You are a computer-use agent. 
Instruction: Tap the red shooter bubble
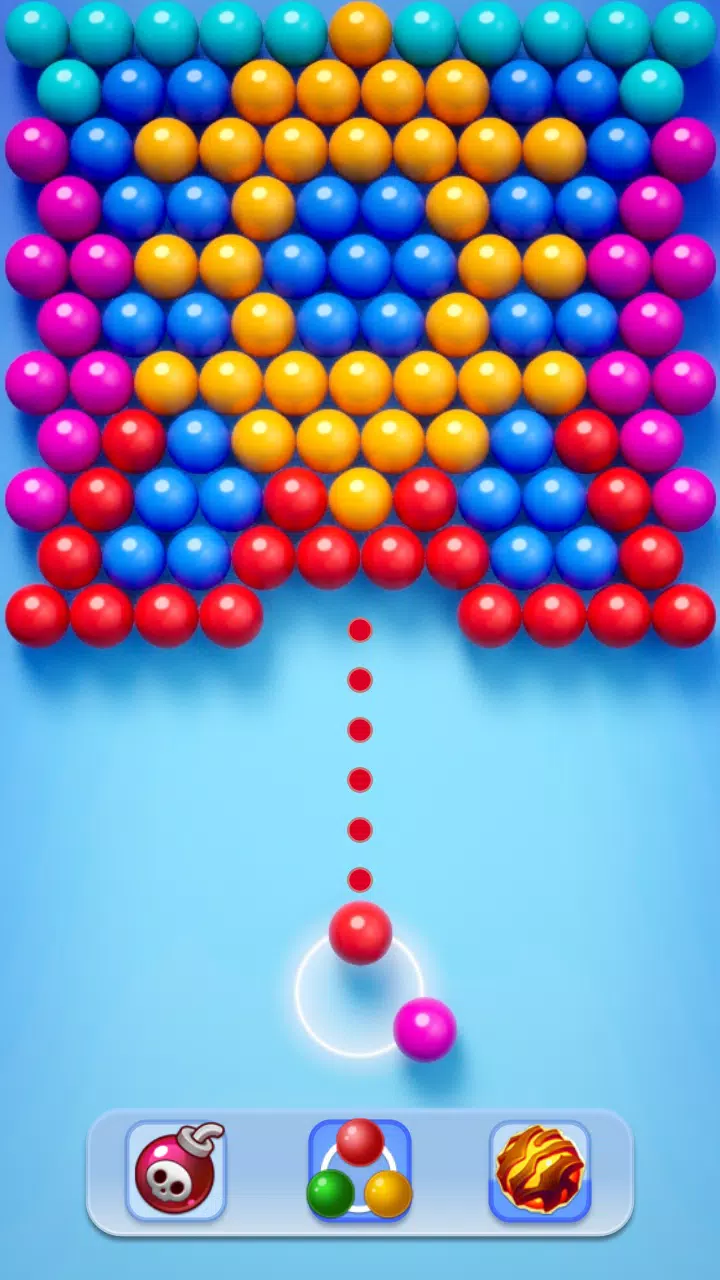tap(360, 932)
